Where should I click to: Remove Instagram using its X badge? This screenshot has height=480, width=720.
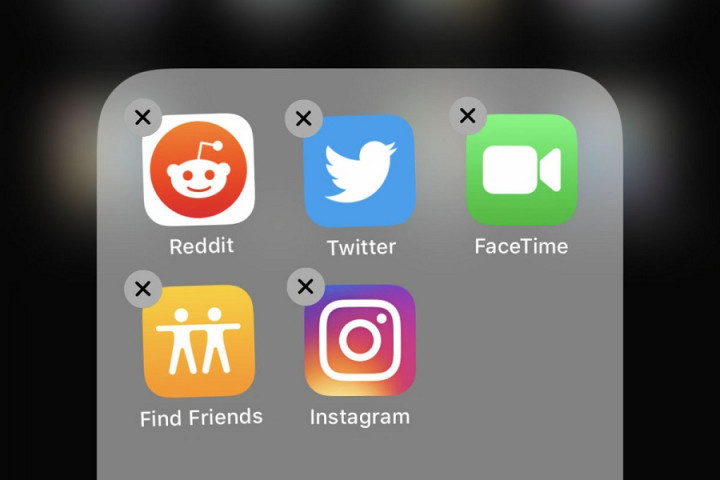tap(305, 287)
